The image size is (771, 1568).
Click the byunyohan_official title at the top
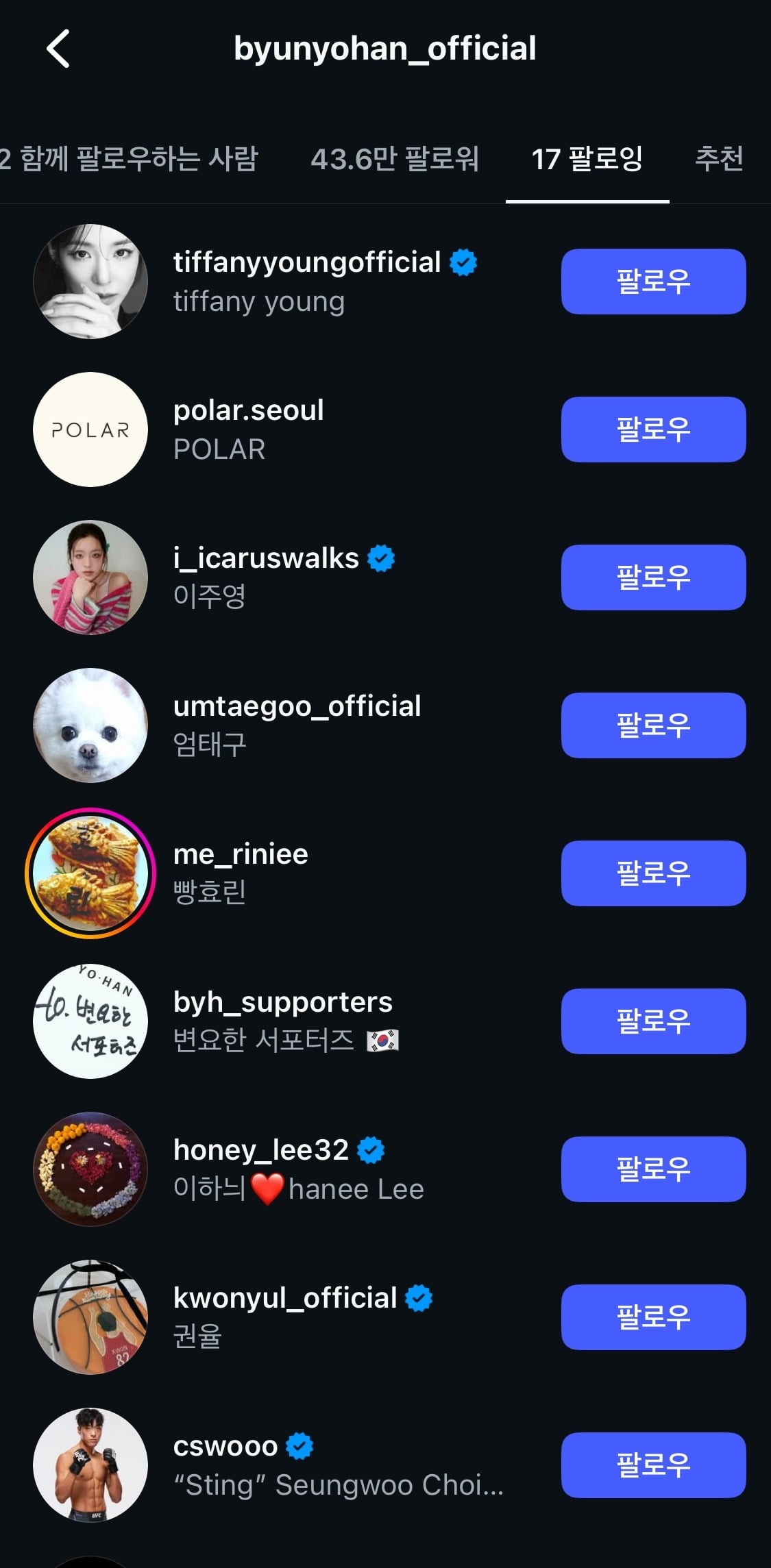385,48
